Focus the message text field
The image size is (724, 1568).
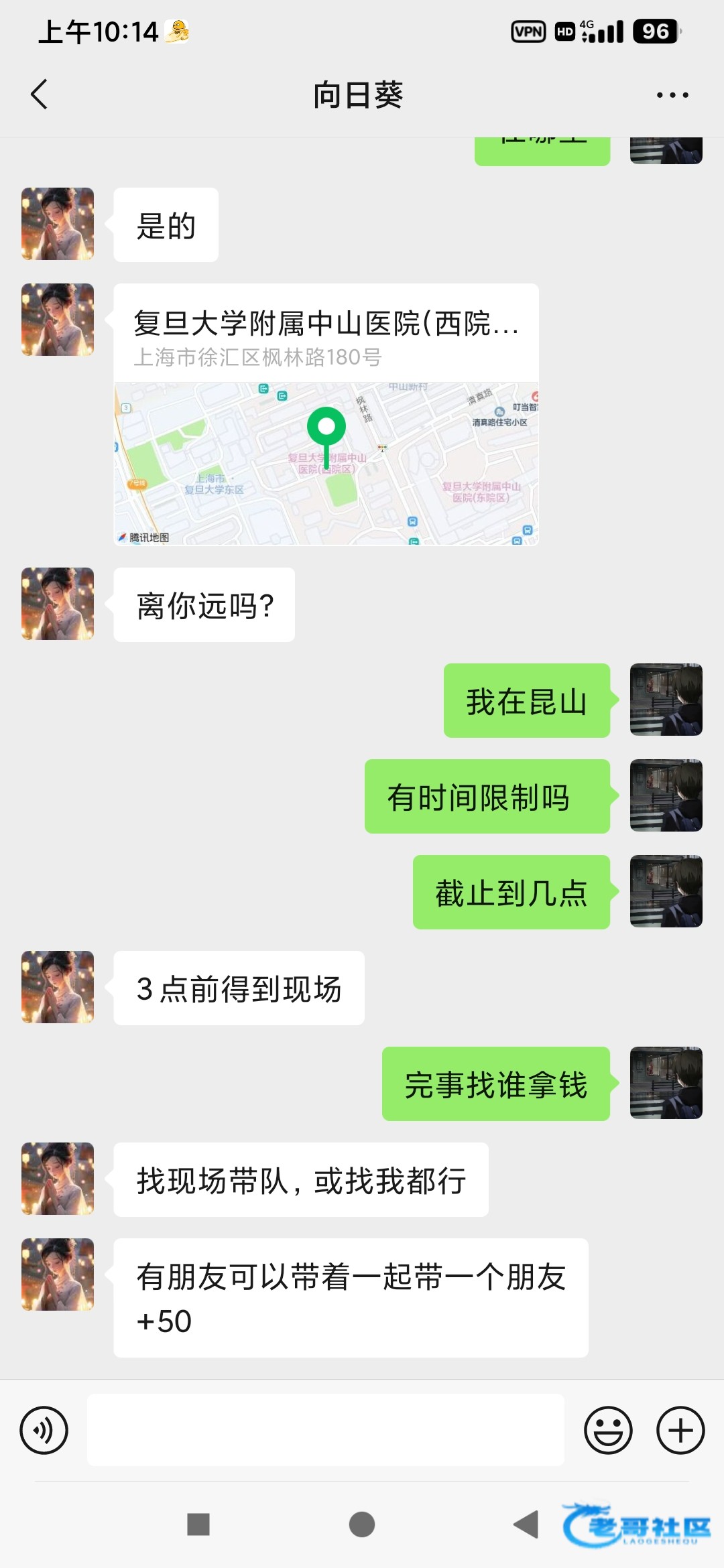(x=325, y=1430)
